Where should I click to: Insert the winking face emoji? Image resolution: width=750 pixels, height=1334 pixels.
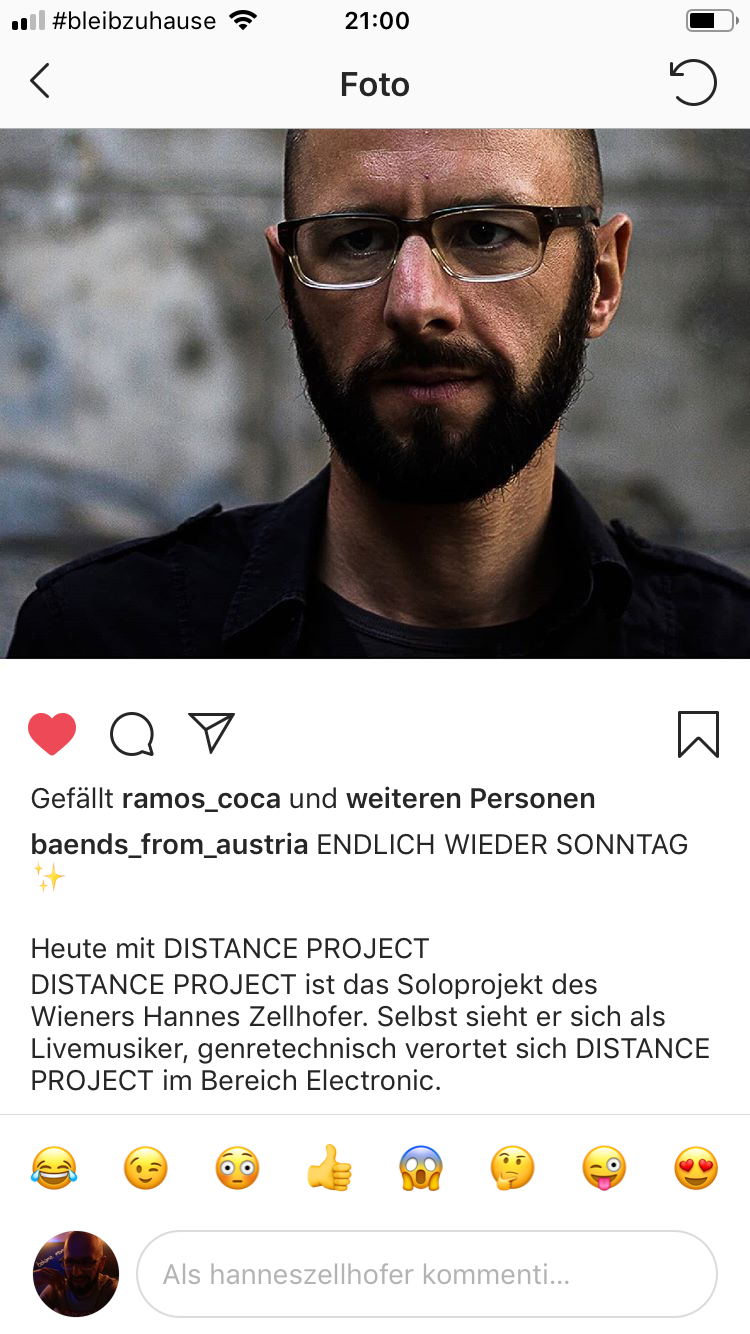146,1167
